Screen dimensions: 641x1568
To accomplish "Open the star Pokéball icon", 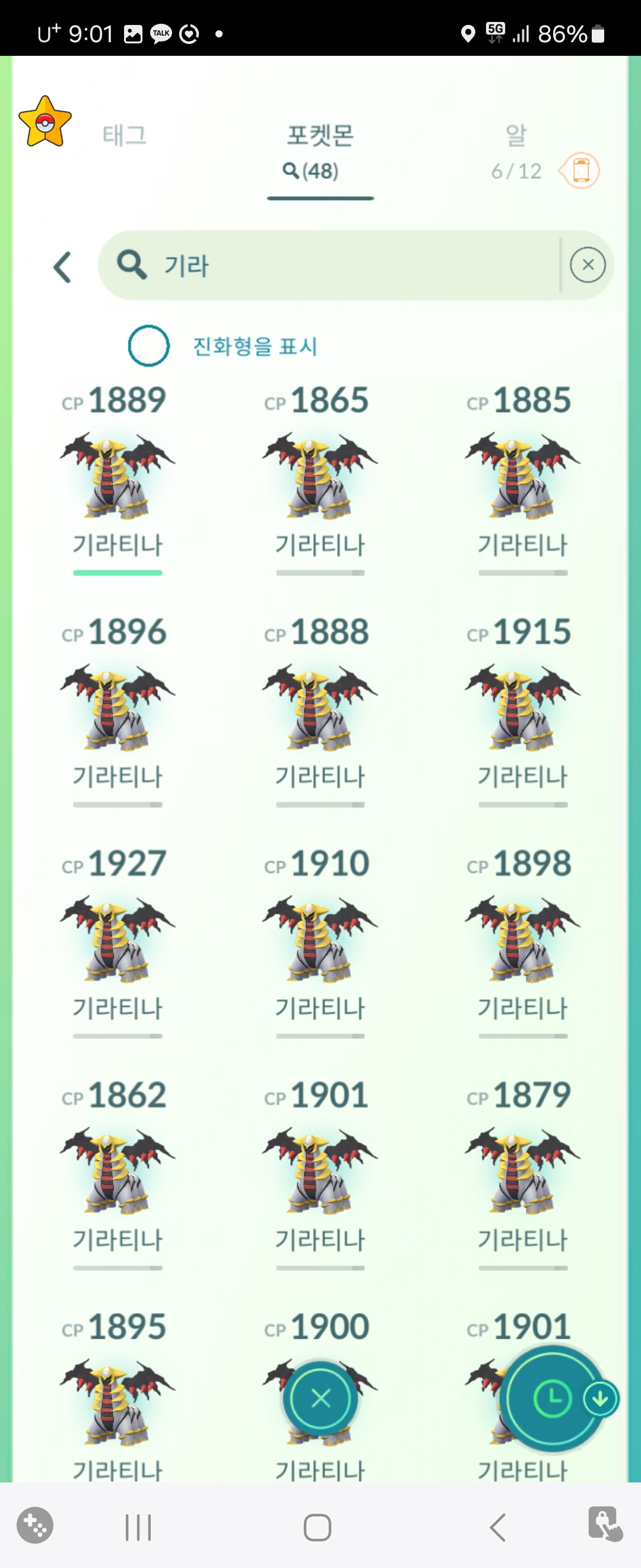I will point(46,122).
